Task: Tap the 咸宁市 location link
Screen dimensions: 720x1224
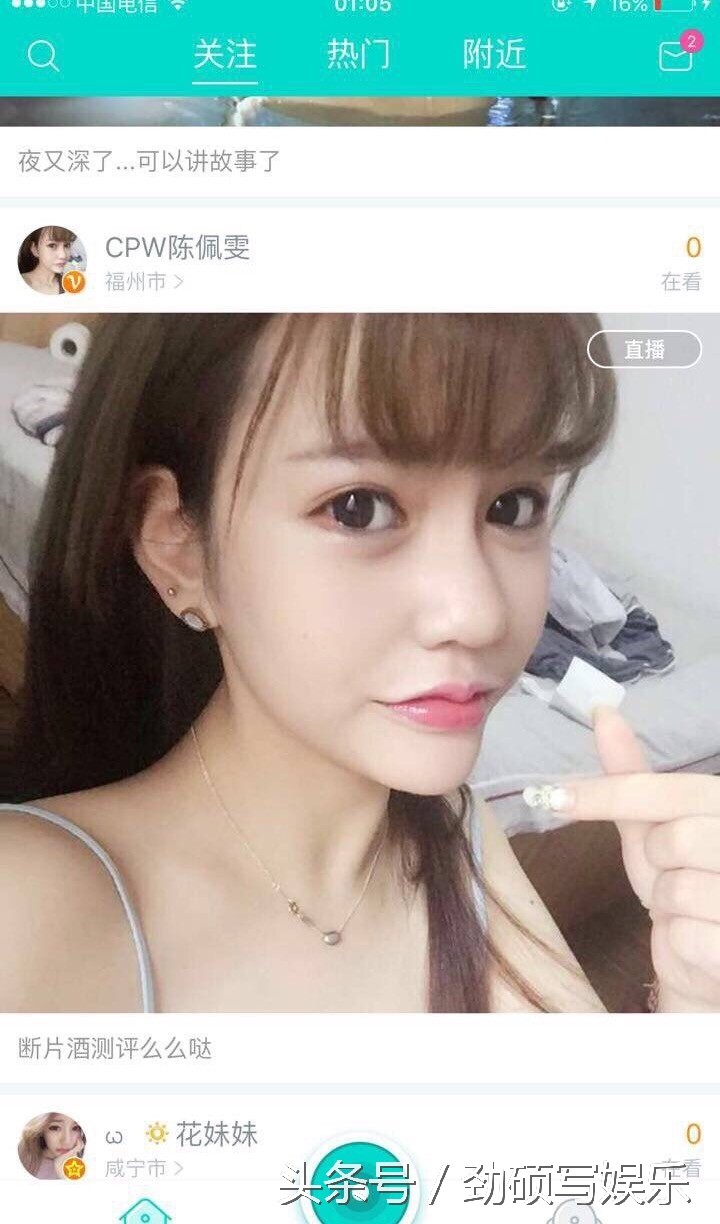Action: [144, 1168]
